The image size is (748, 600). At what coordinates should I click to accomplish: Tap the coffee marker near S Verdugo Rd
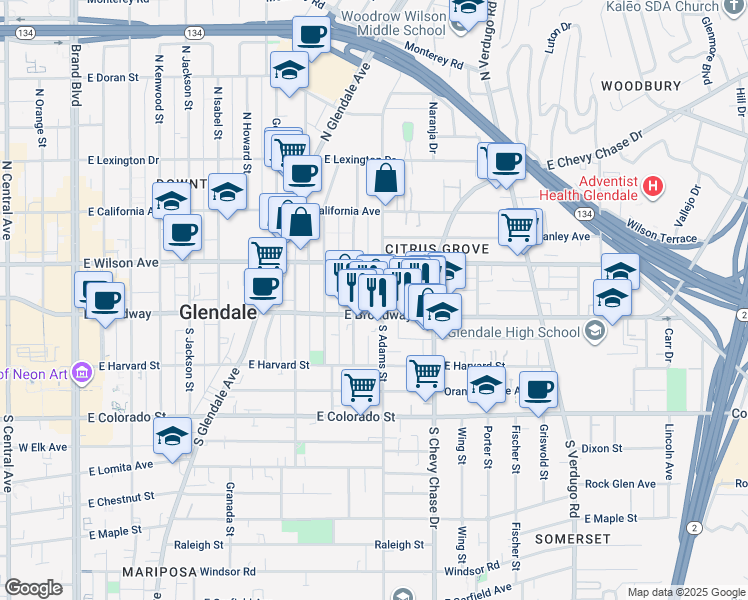click(x=539, y=389)
